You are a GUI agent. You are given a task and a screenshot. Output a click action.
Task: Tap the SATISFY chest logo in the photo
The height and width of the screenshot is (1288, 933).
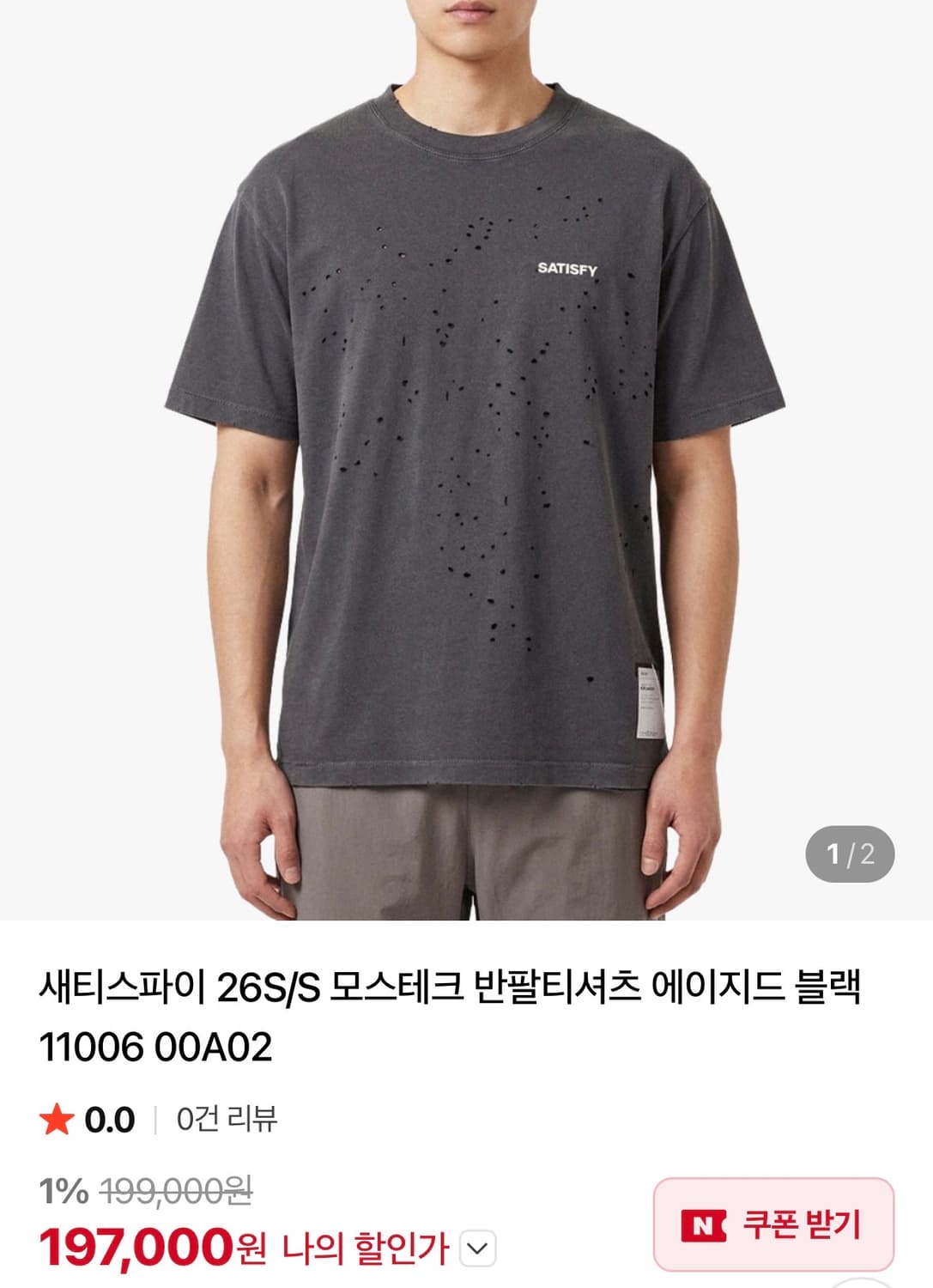pyautogui.click(x=568, y=269)
